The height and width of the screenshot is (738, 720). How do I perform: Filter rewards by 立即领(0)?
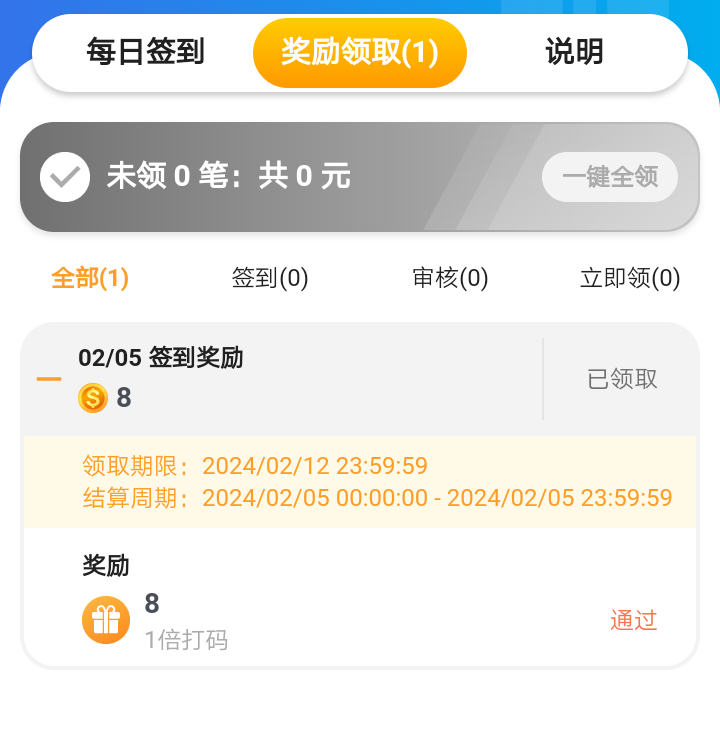(630, 278)
